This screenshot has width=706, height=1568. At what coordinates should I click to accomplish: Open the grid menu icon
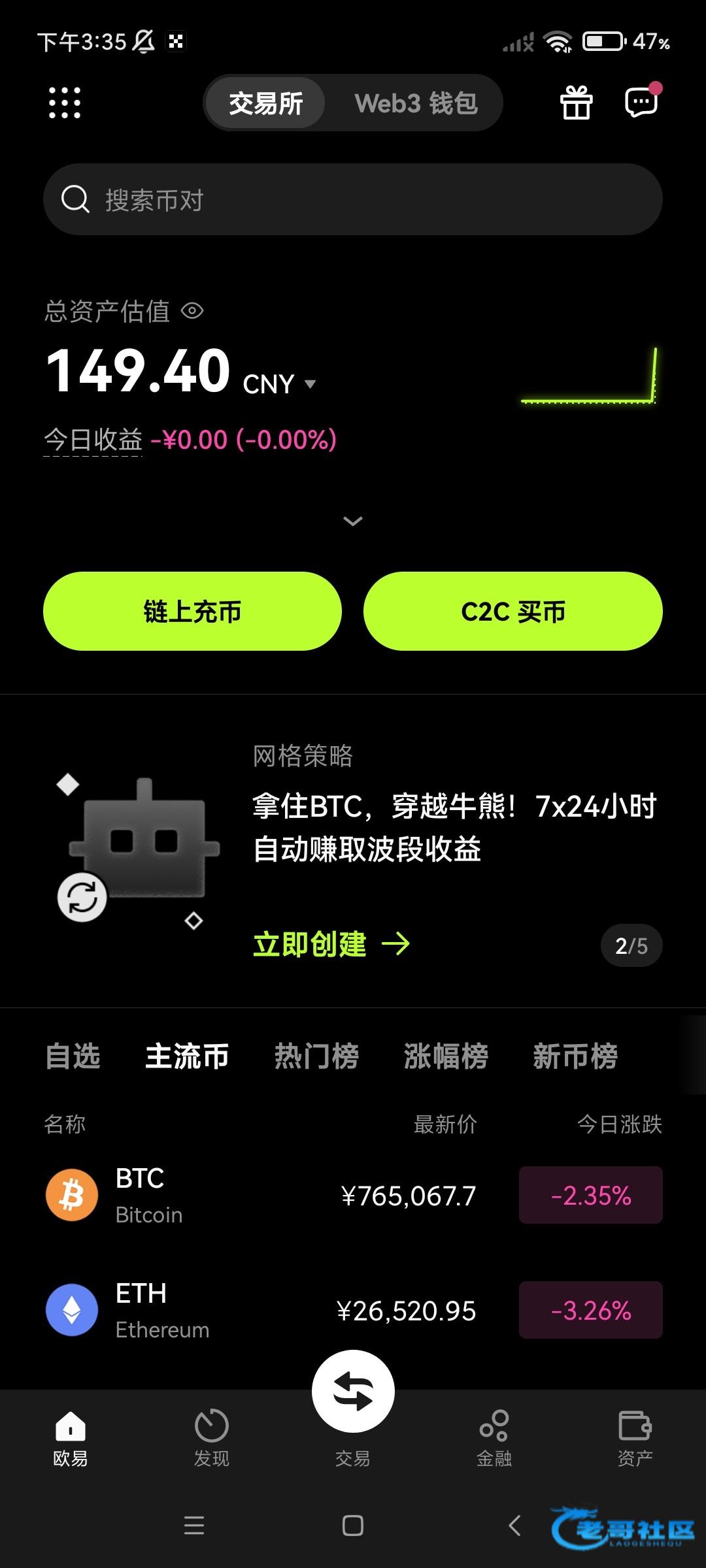pos(65,103)
